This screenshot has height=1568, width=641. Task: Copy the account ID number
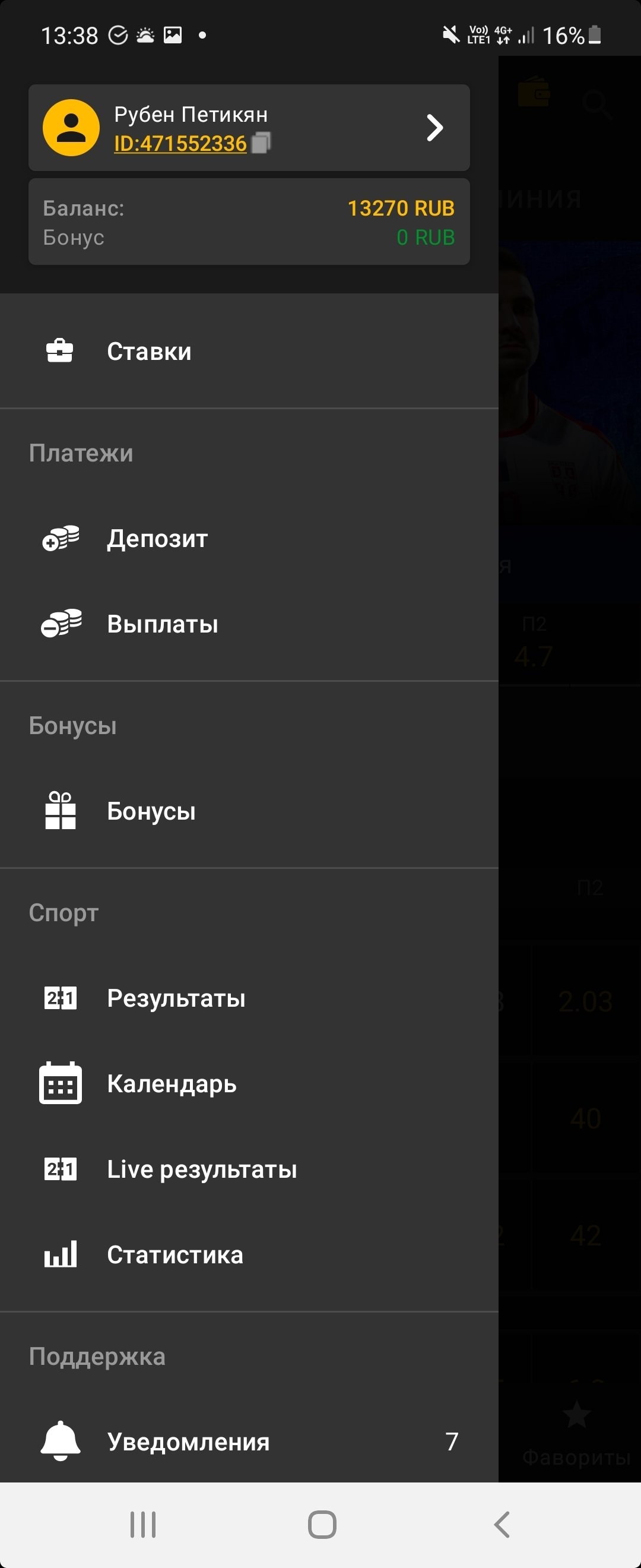261,144
